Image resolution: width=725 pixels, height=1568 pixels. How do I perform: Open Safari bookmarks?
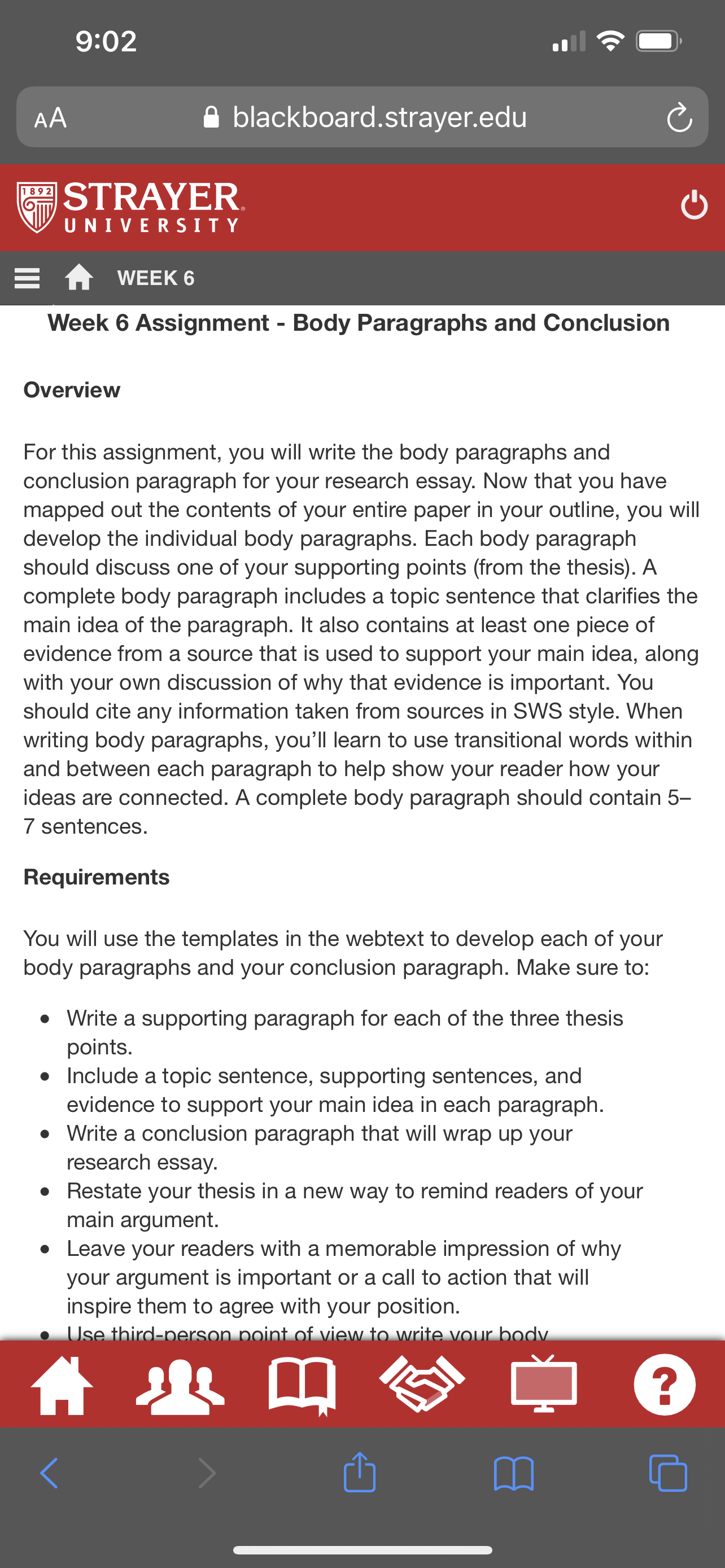pyautogui.click(x=514, y=1474)
